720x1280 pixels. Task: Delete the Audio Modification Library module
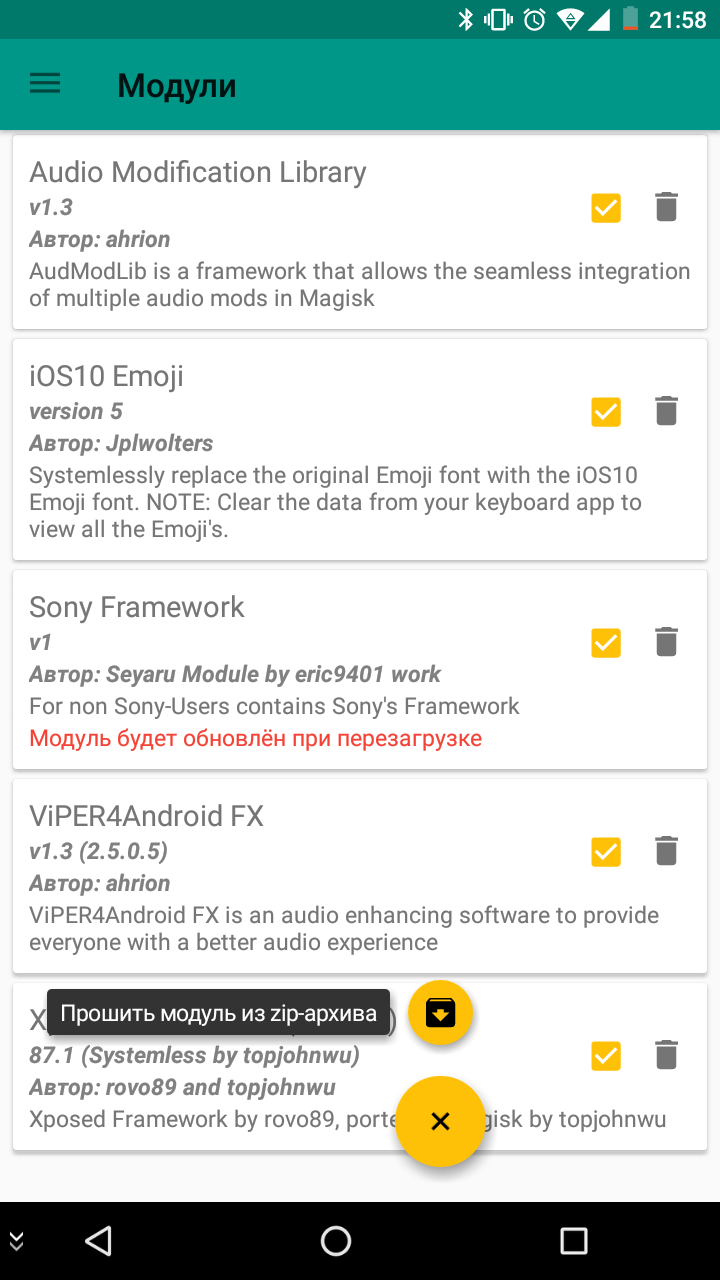pyautogui.click(x=666, y=207)
